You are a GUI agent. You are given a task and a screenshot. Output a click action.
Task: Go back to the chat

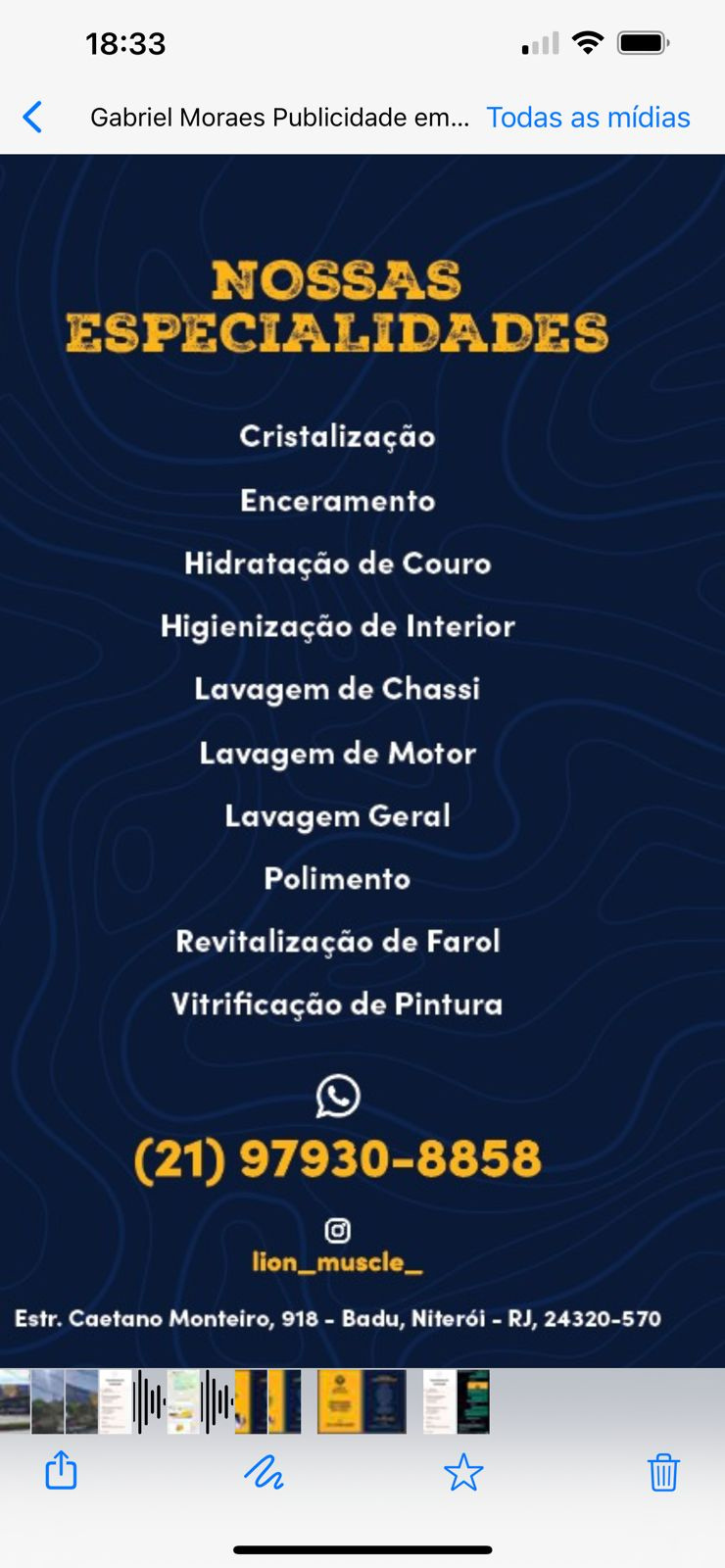[x=32, y=118]
